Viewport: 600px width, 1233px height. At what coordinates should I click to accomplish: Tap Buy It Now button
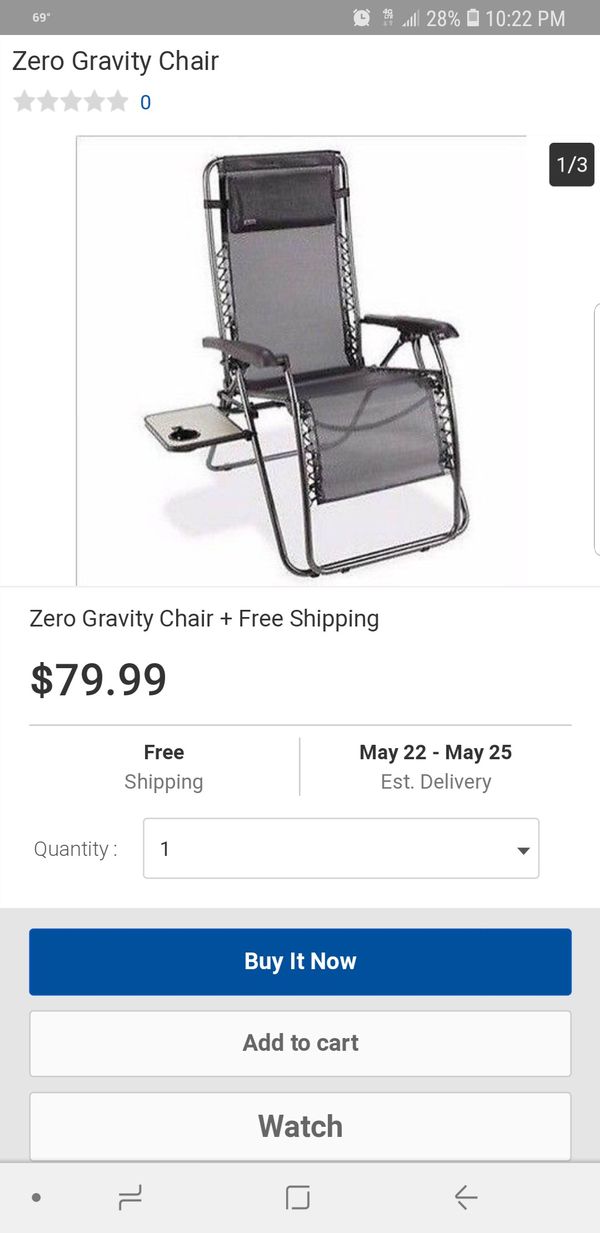[300, 961]
